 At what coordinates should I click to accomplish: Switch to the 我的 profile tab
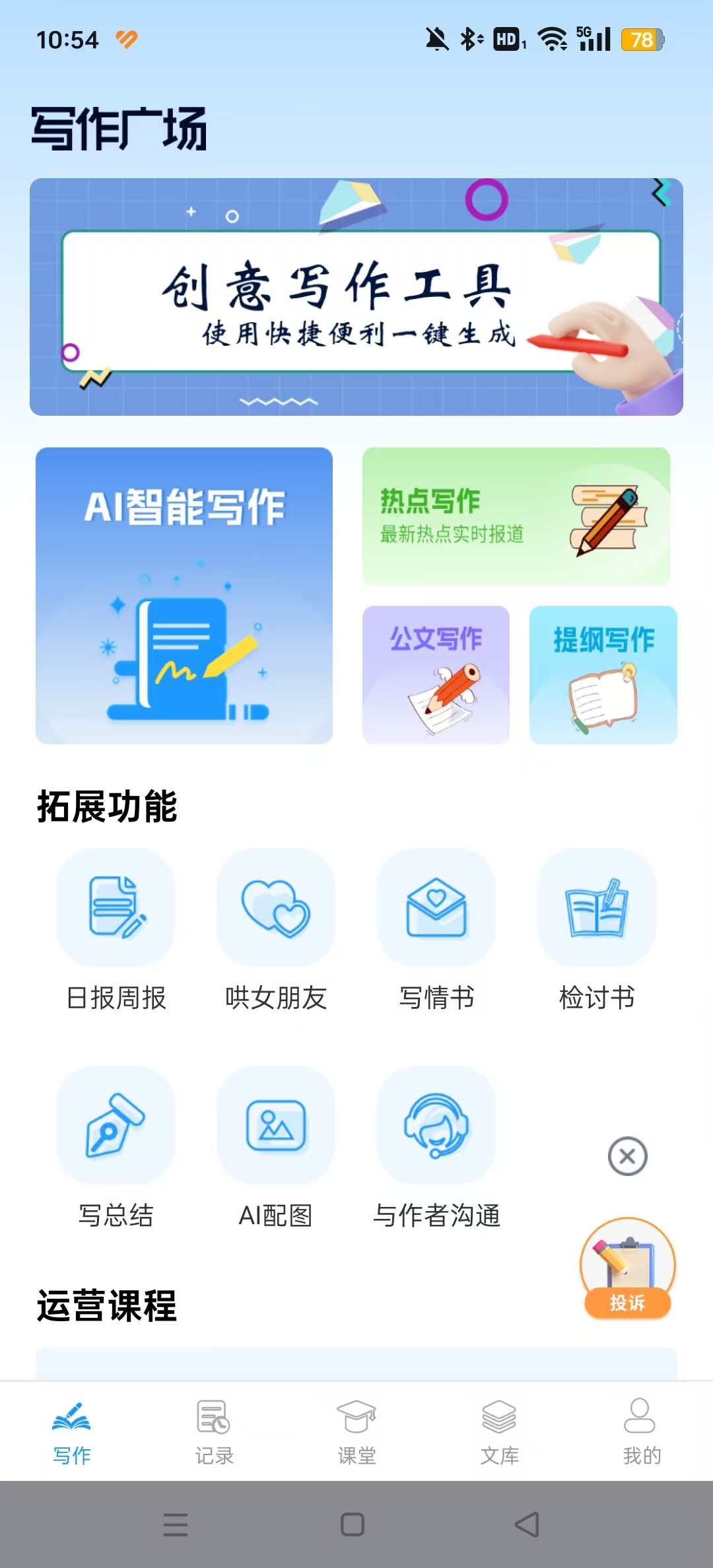tap(641, 1431)
